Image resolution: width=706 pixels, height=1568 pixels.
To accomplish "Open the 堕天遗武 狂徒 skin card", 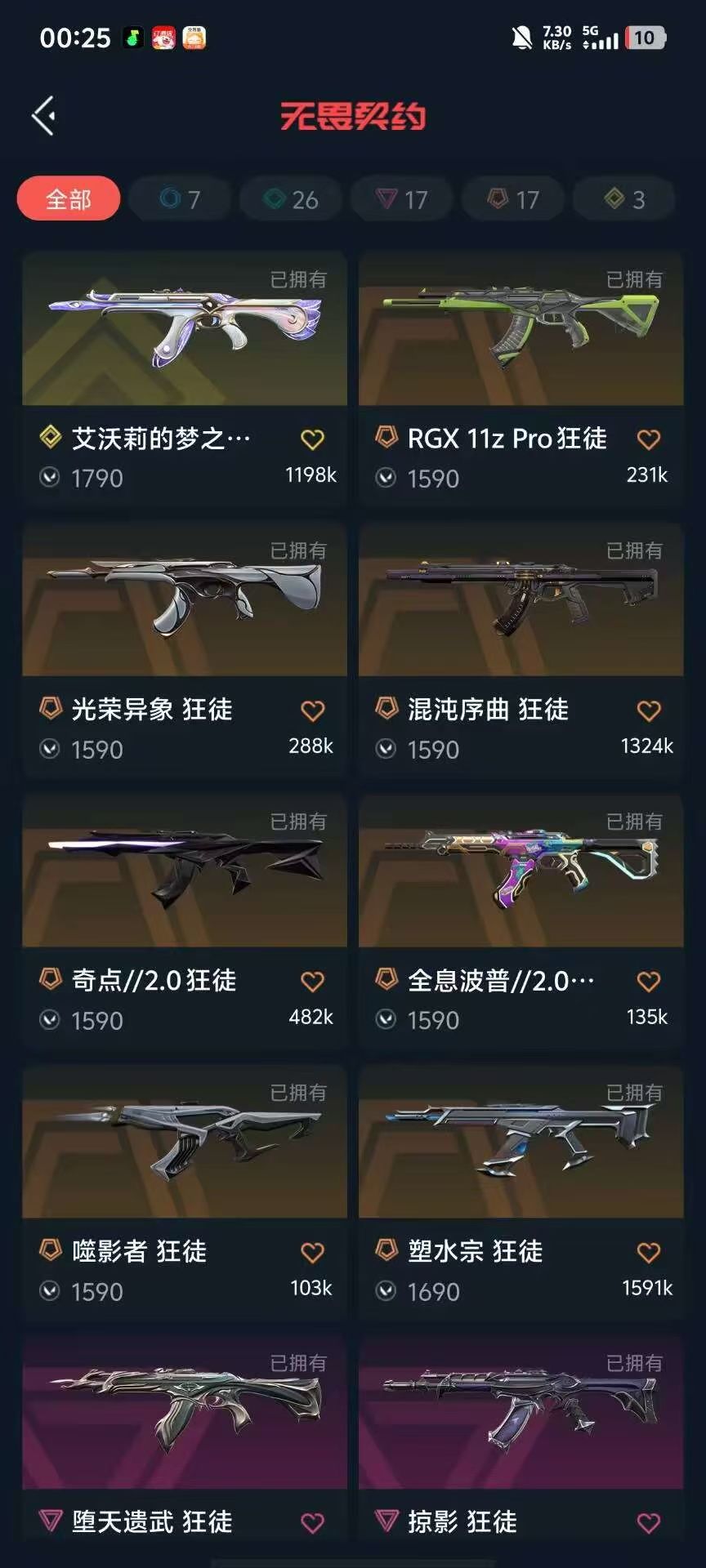I will pyautogui.click(x=185, y=1447).
